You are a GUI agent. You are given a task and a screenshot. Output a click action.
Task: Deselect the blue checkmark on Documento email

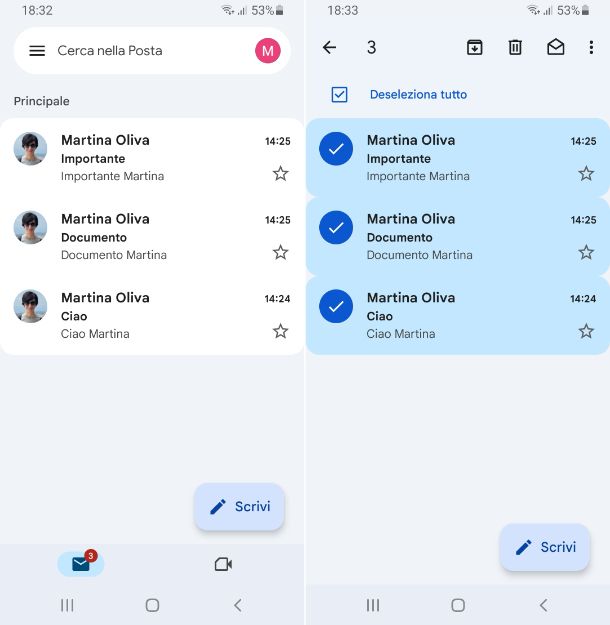[x=336, y=228]
